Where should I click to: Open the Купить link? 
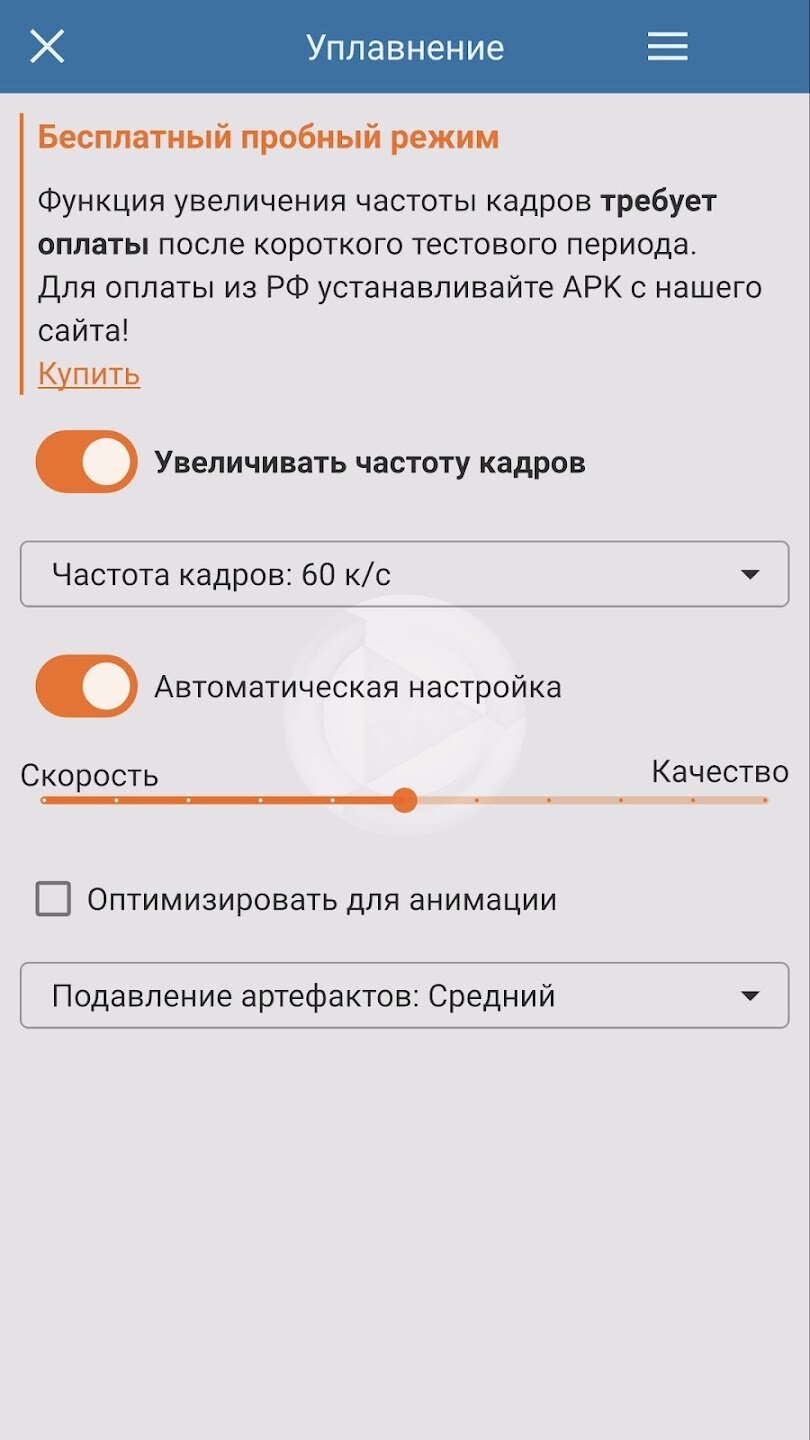click(89, 374)
